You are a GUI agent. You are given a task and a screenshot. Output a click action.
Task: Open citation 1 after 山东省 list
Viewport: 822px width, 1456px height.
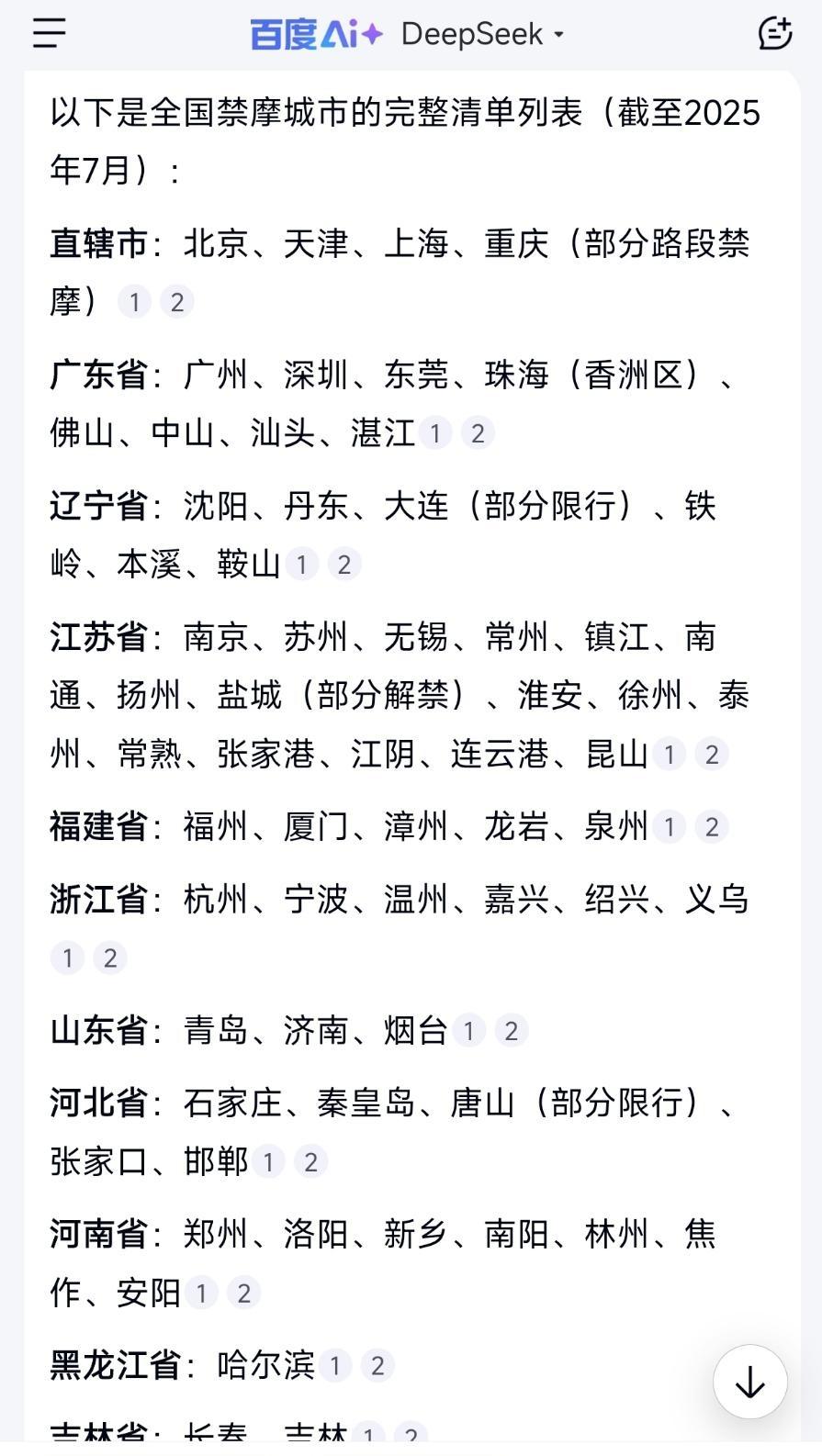468,1031
